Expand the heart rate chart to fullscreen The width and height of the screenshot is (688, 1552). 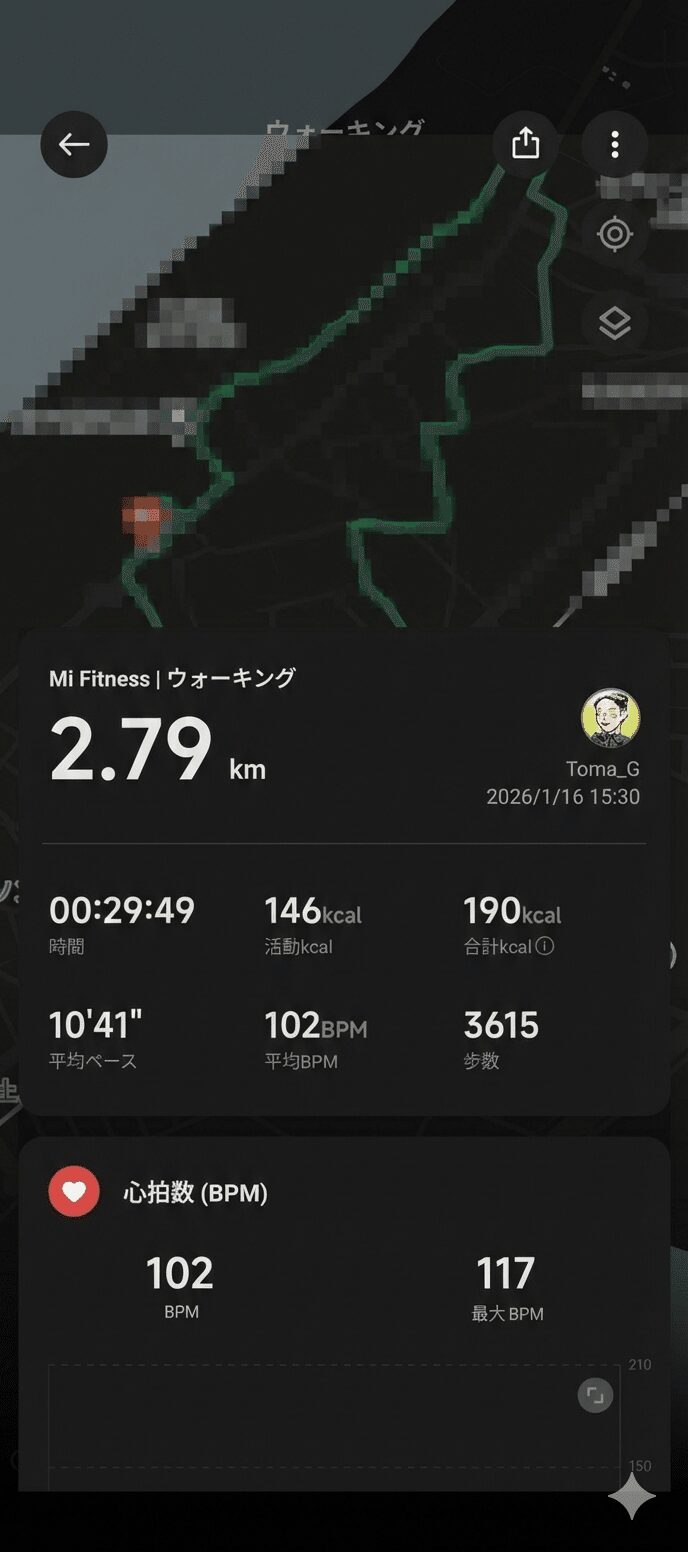point(595,1395)
